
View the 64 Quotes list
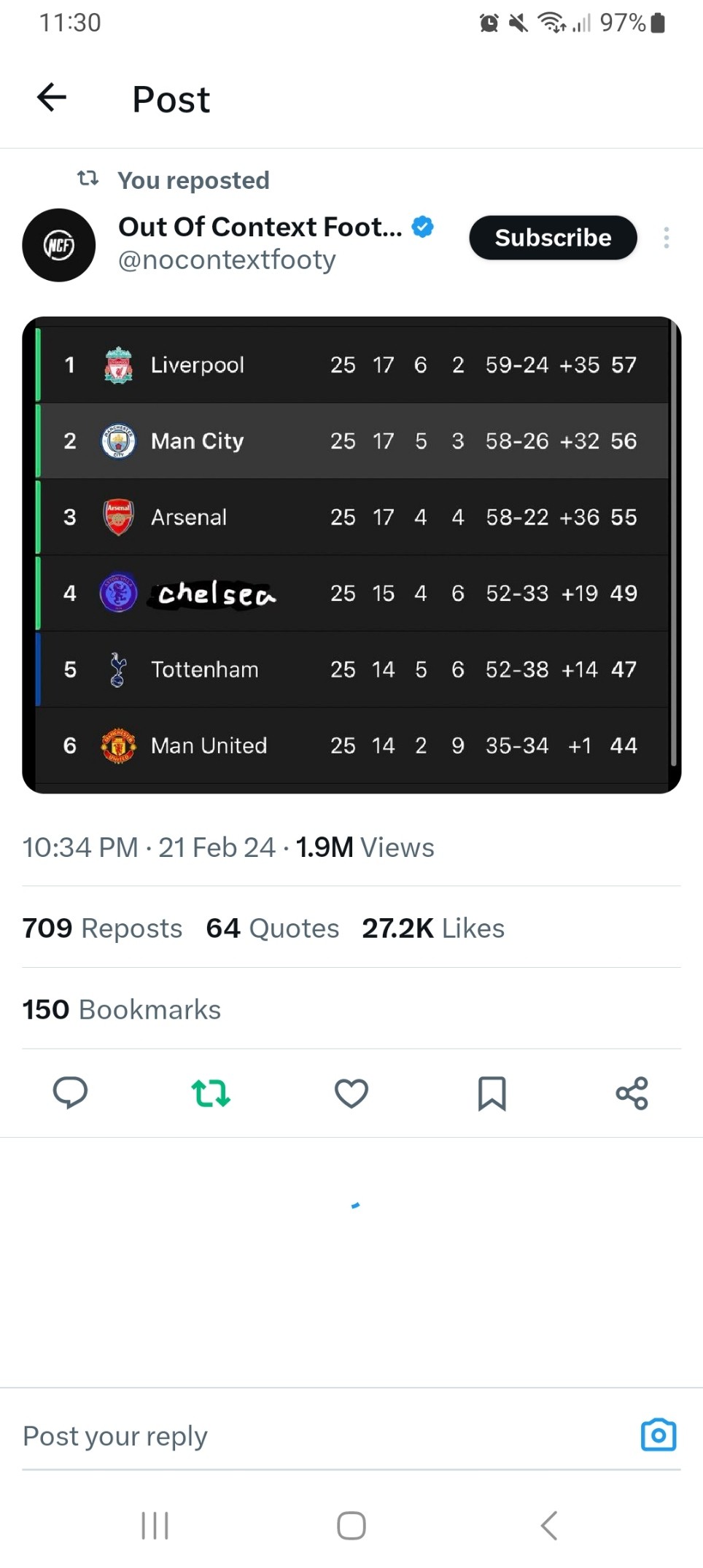273,928
